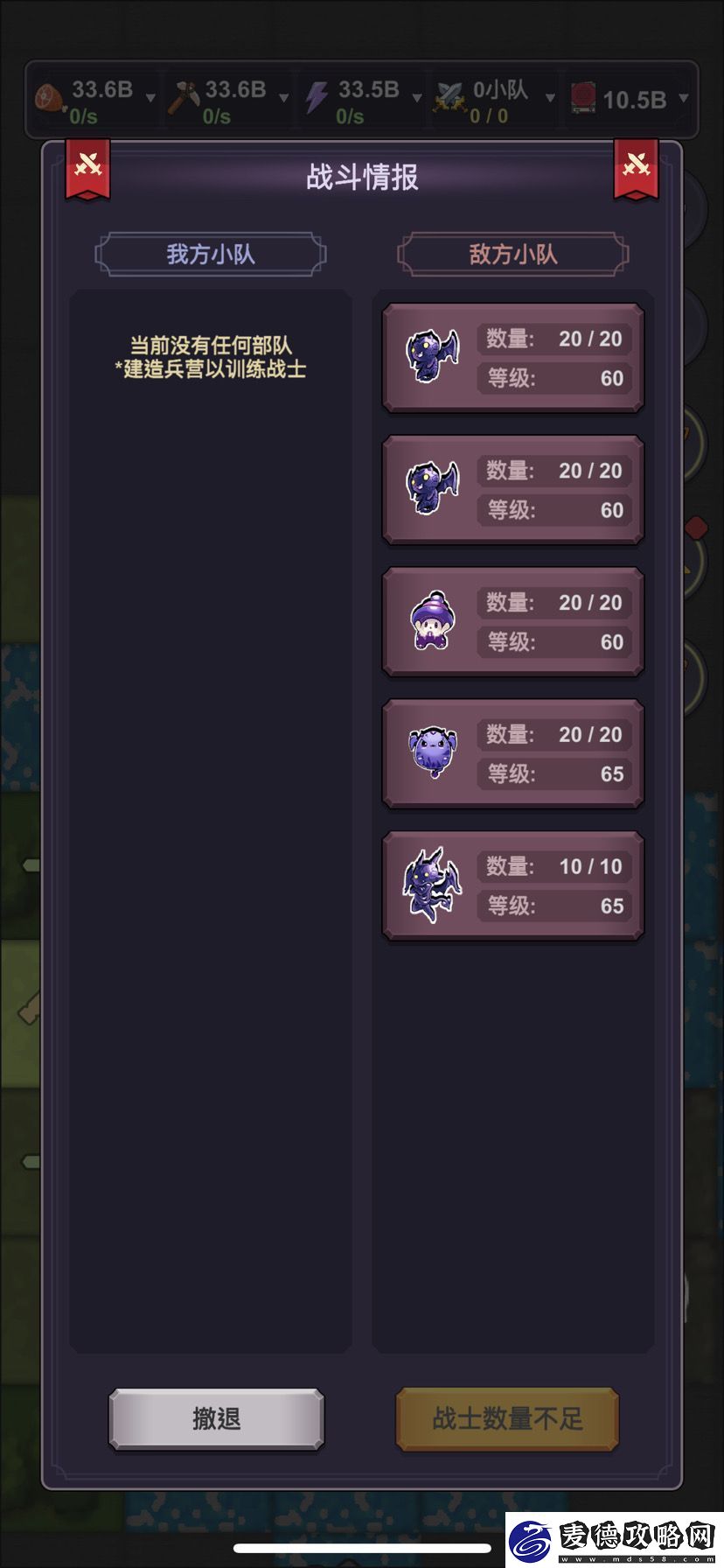Open the level 60 mushroom enemy card
This screenshot has width=724, height=1568.
513,621
